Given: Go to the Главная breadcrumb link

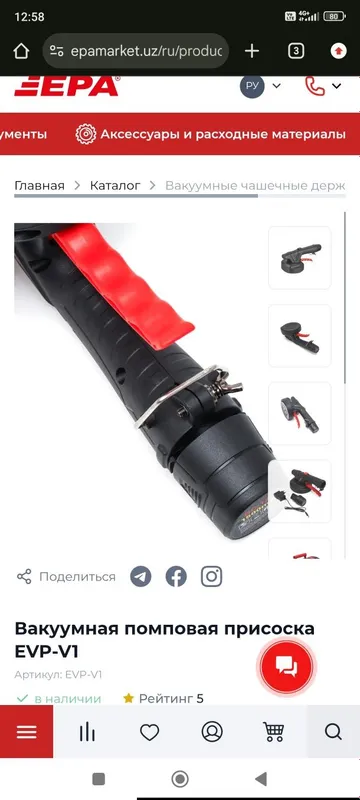Looking at the screenshot, I should click(x=39, y=186).
